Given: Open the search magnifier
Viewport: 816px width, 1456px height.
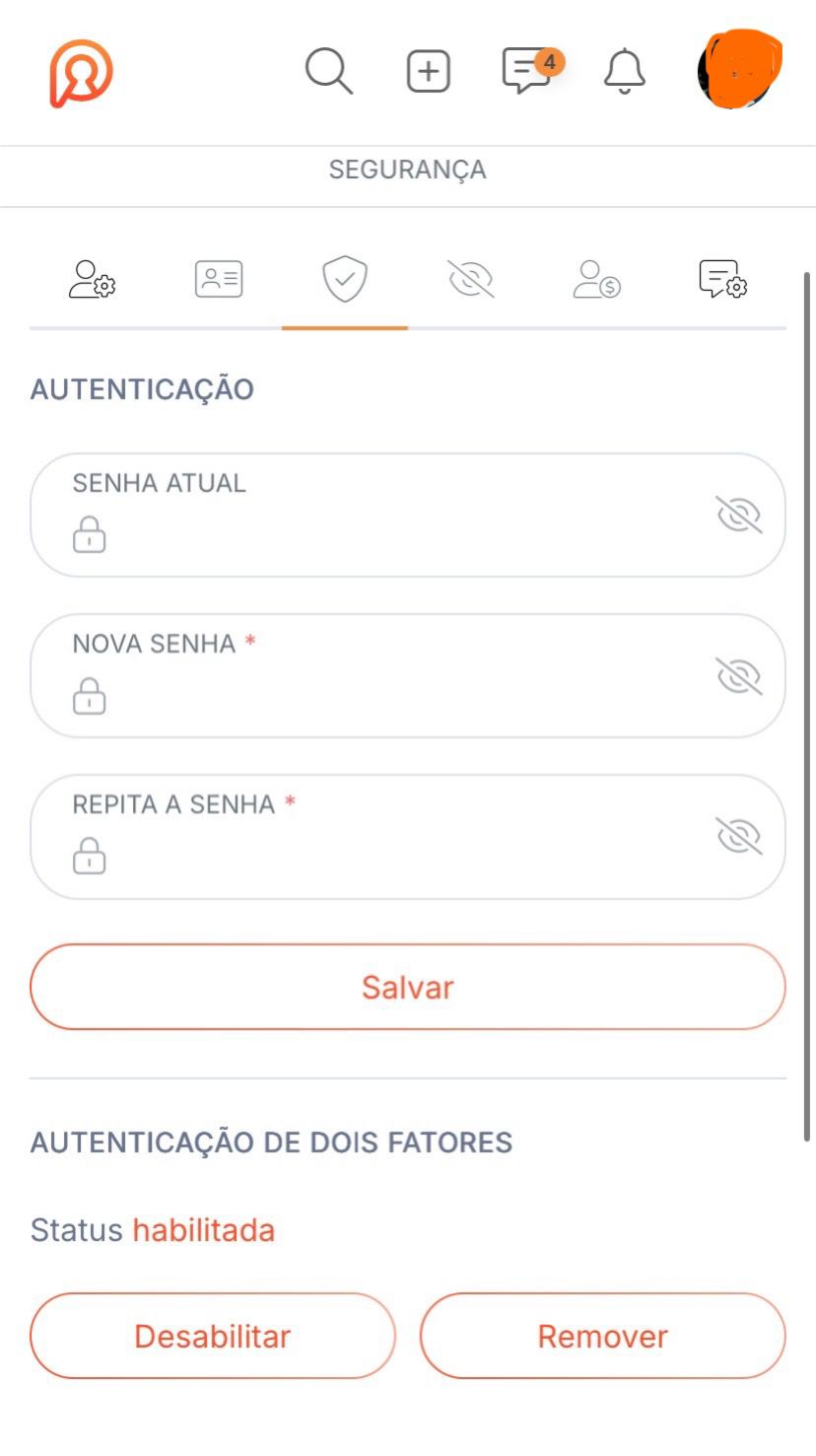Looking at the screenshot, I should pos(328,72).
